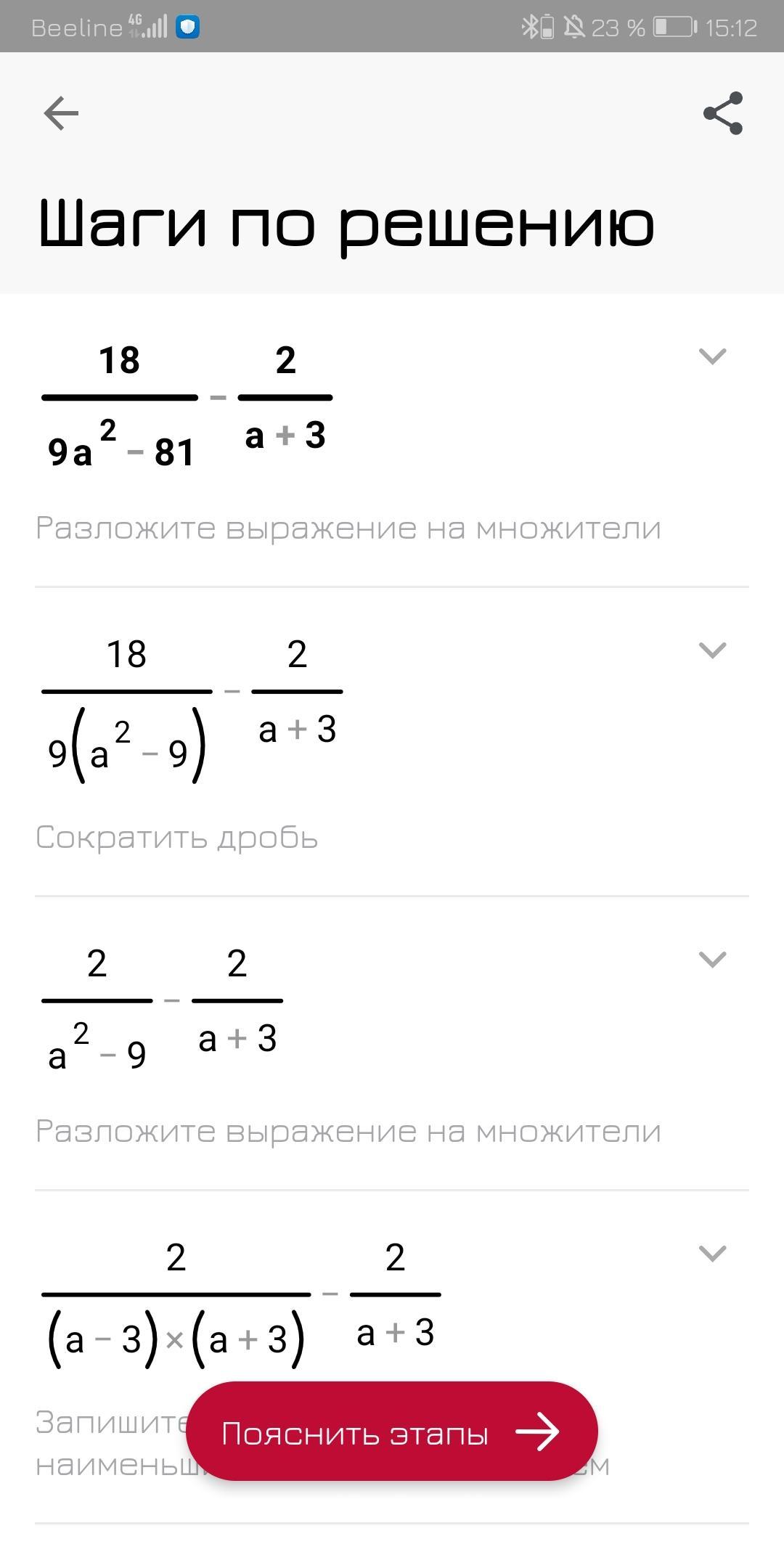Screen dimensions: 784x1568
Task: Share the solution steps
Action: 723,113
